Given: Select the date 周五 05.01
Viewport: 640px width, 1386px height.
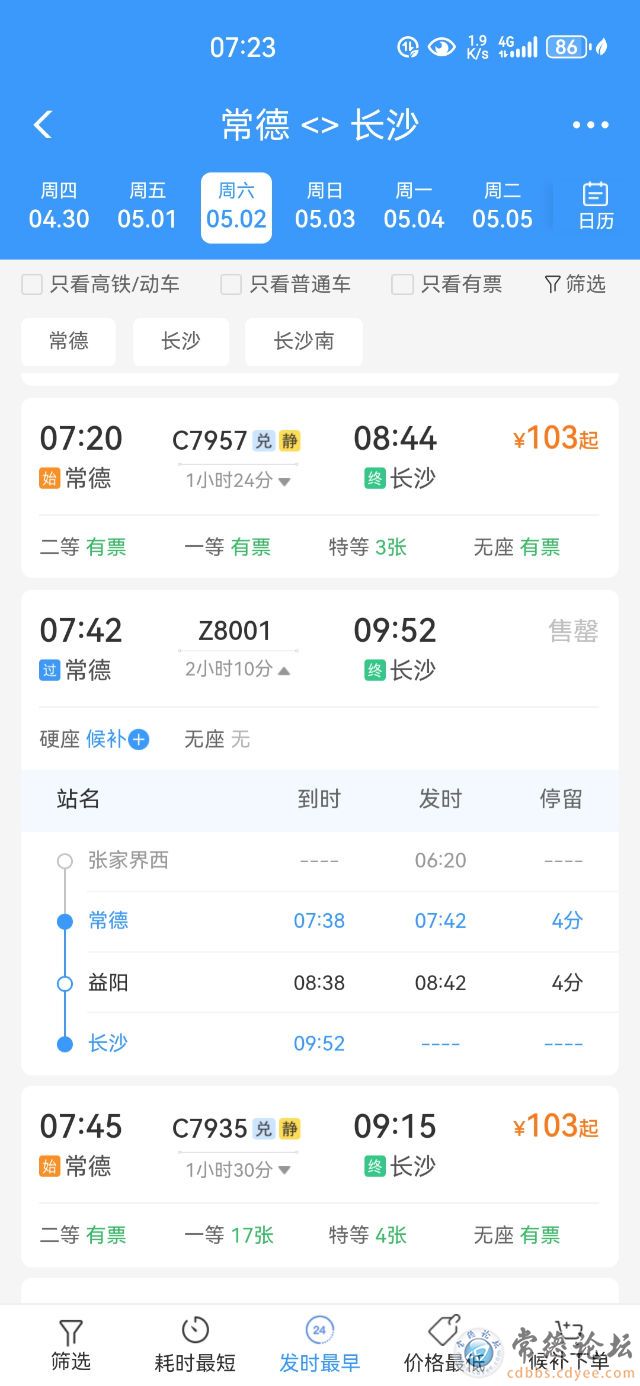Looking at the screenshot, I should click(x=147, y=206).
